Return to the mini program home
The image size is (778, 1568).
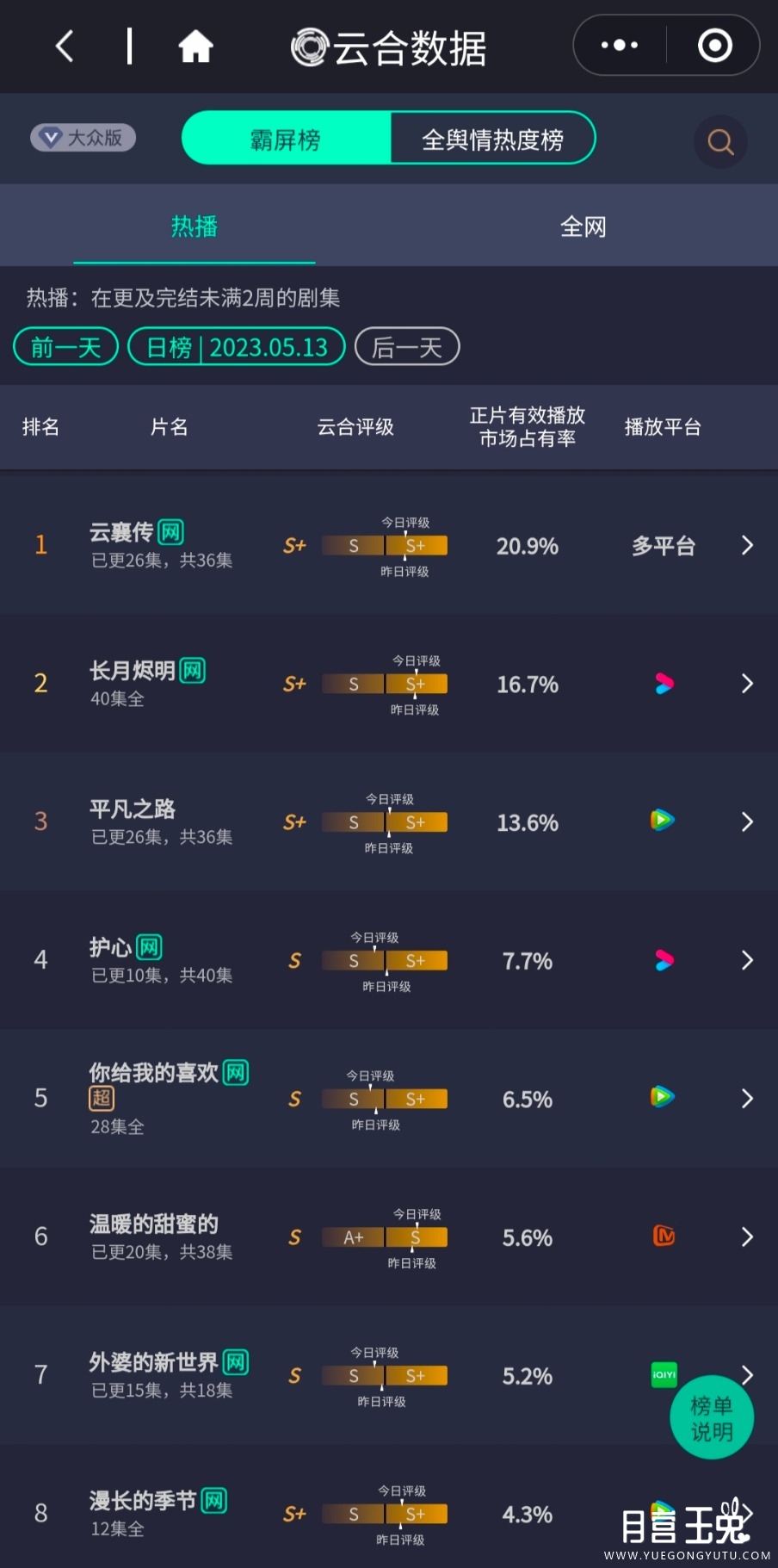click(x=195, y=46)
